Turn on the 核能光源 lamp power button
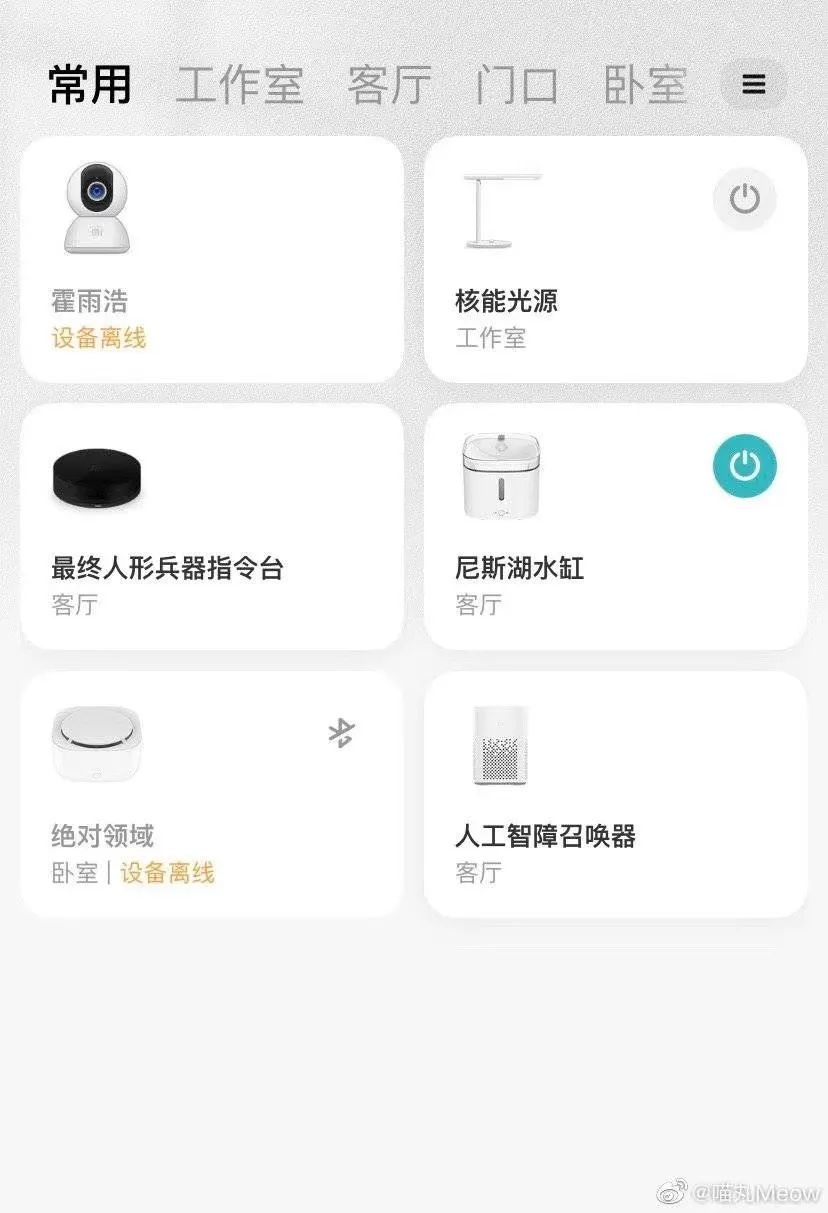Image resolution: width=828 pixels, height=1213 pixels. pos(744,199)
